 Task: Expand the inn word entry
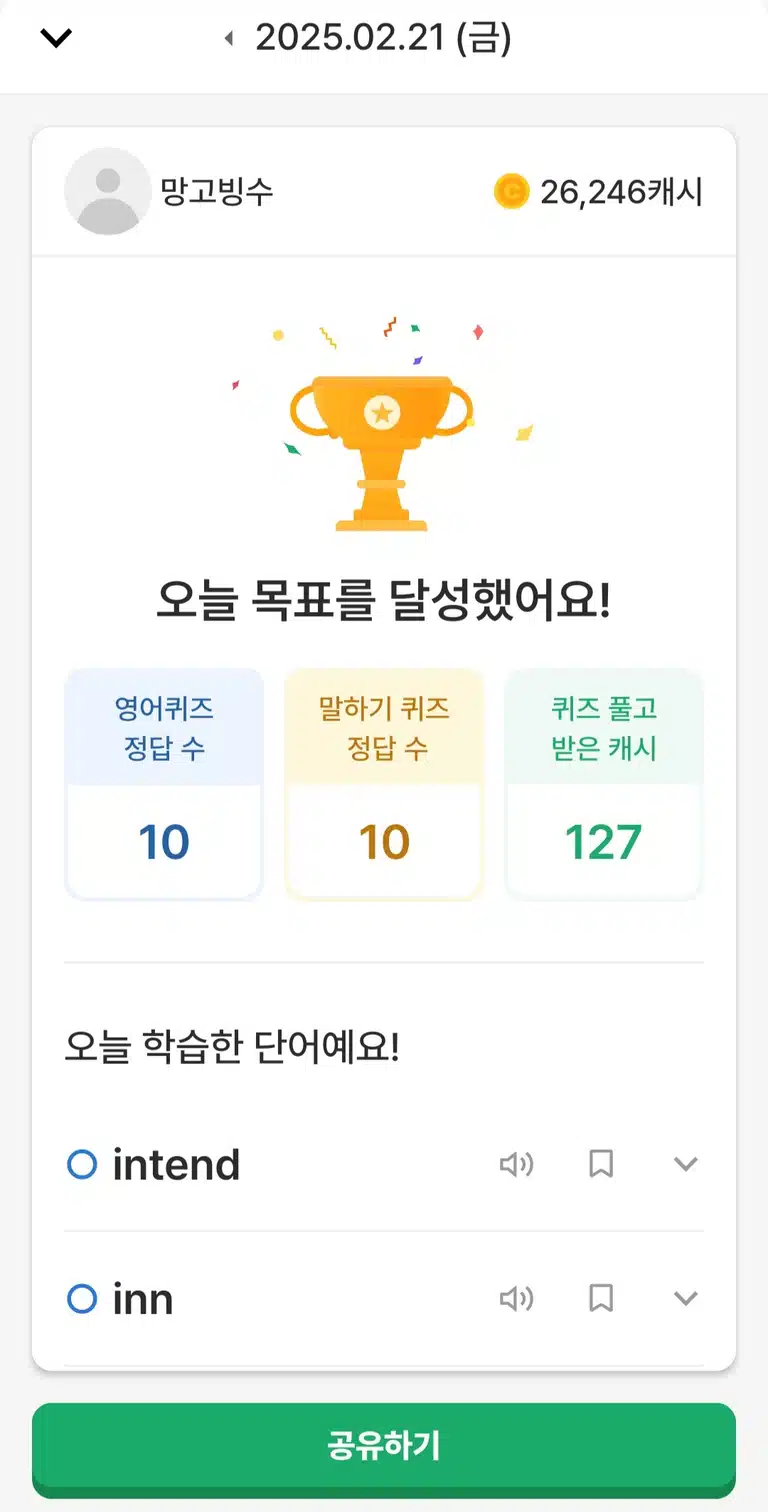(x=685, y=1298)
